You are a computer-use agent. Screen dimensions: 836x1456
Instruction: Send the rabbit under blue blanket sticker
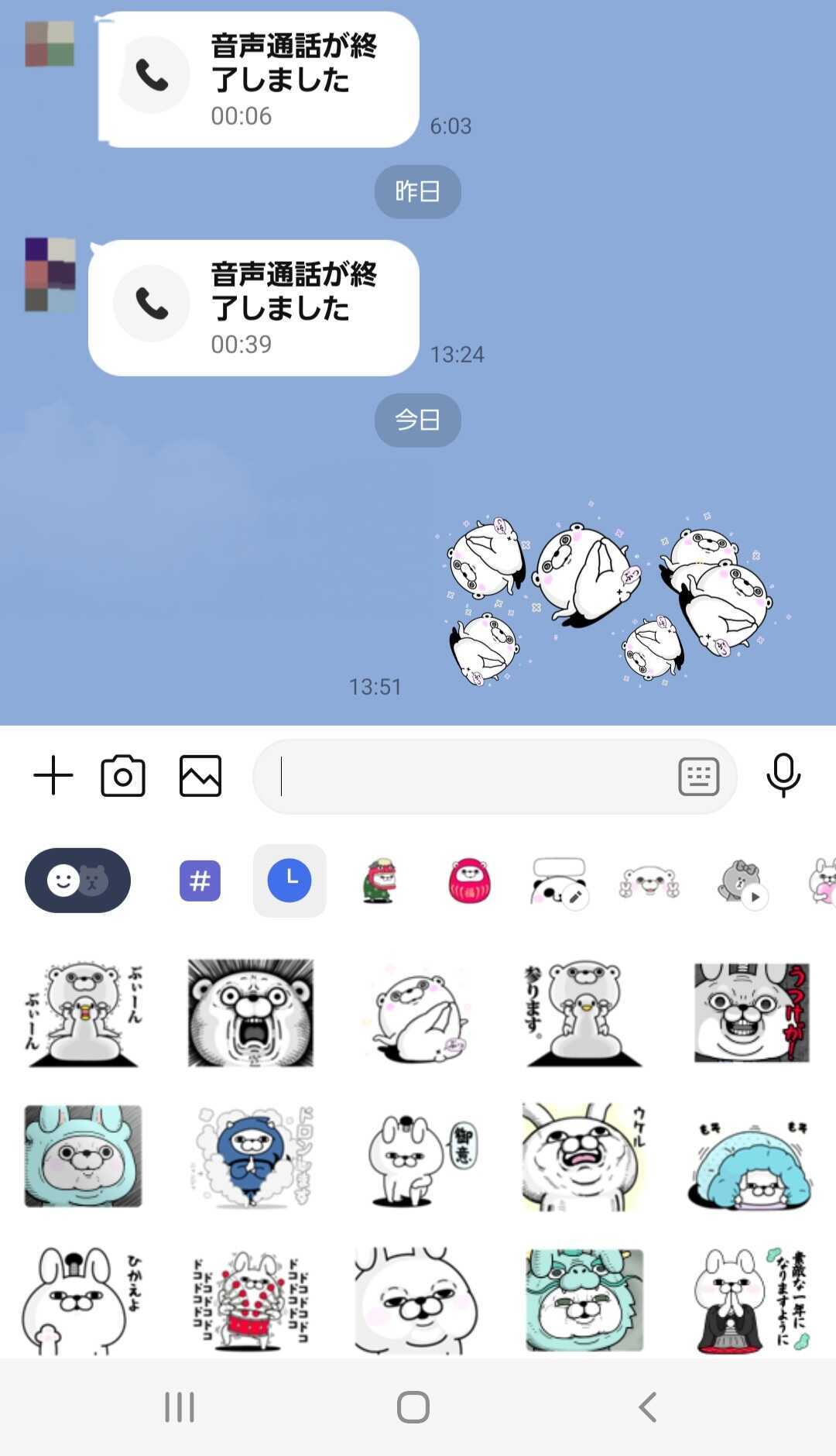pyautogui.click(x=750, y=1157)
